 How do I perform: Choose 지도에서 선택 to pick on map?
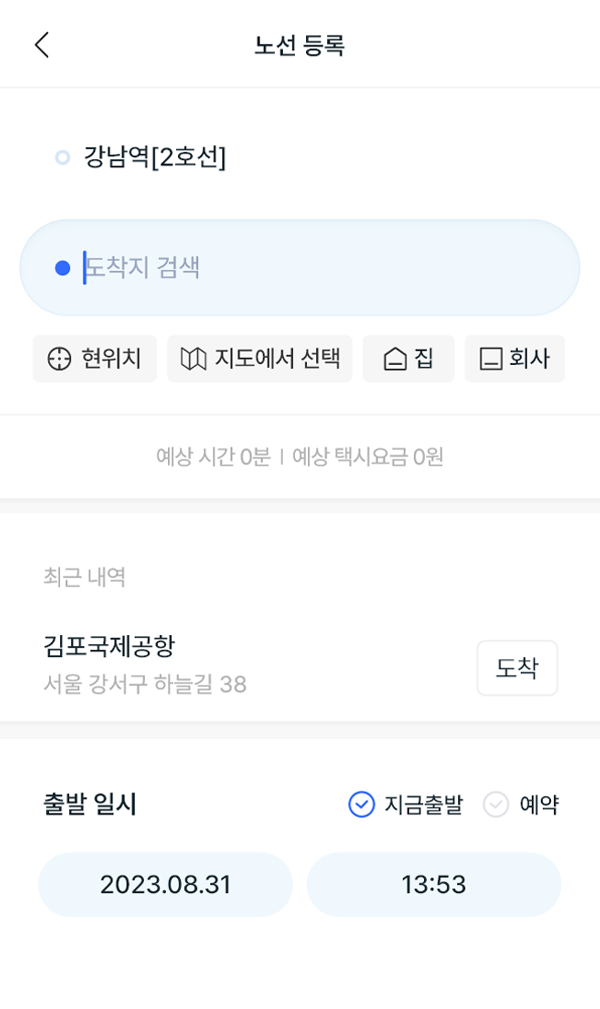pos(259,358)
